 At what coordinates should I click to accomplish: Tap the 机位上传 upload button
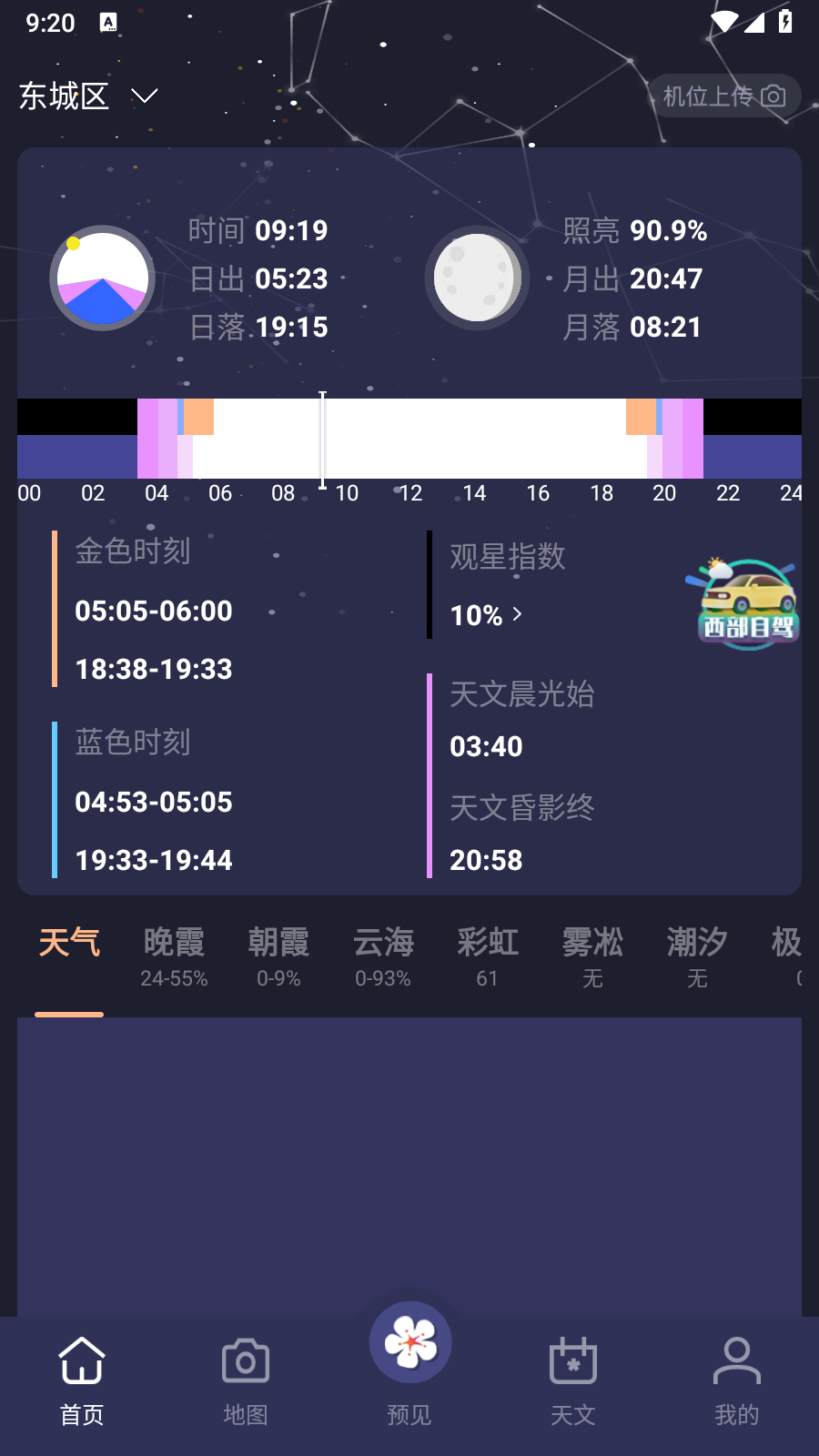pyautogui.click(x=725, y=96)
